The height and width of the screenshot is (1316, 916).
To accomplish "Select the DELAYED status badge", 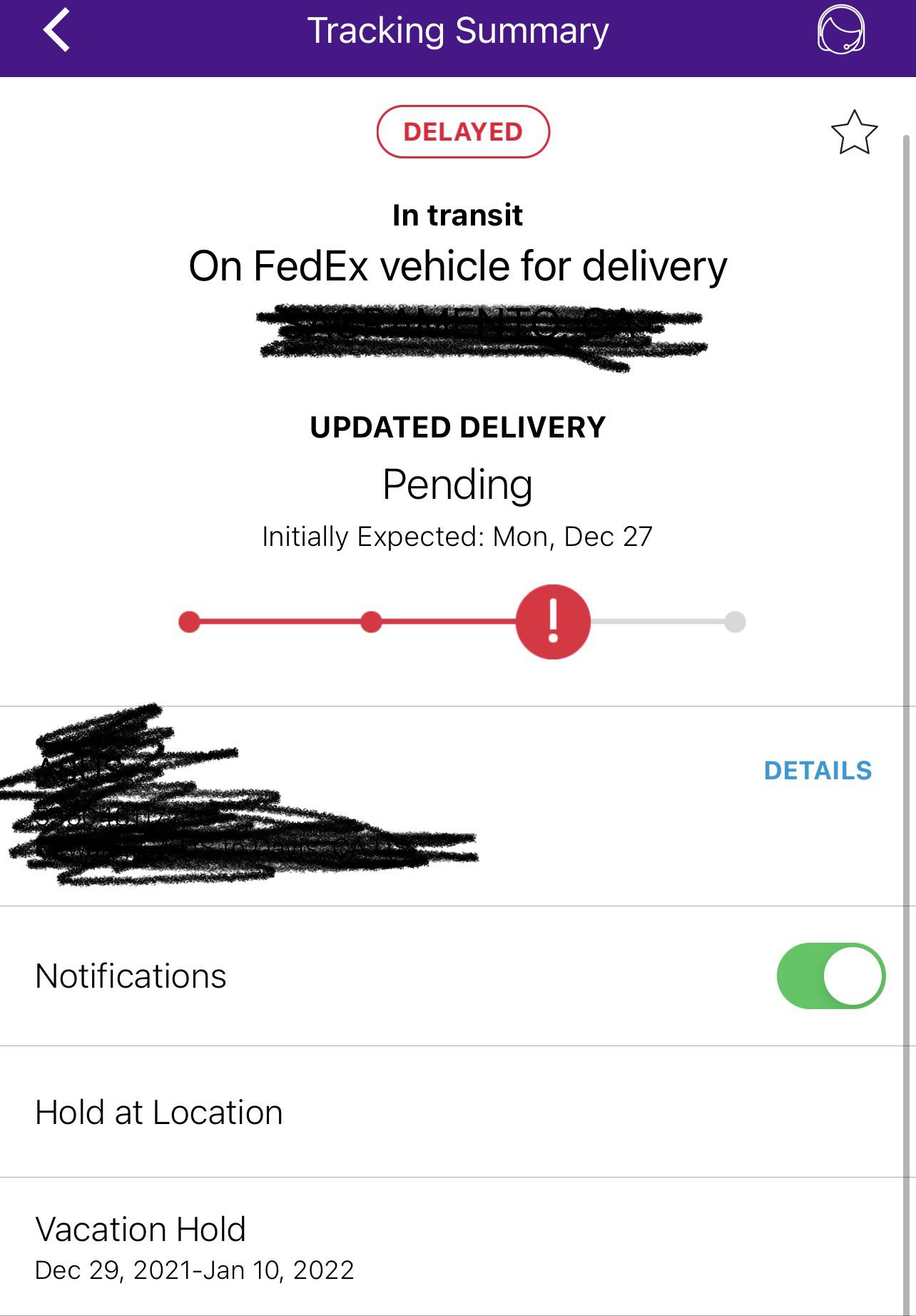I will (464, 131).
